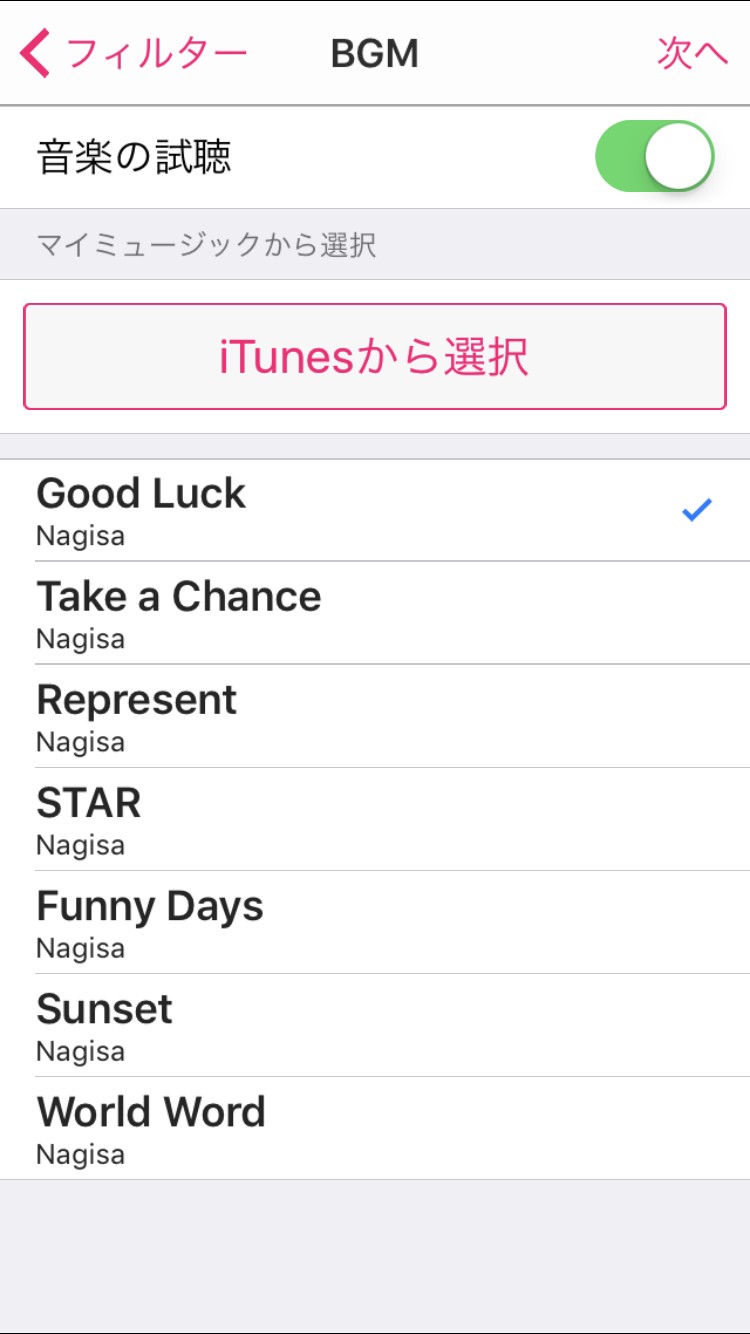Go back to フィルター screen
This screenshot has width=750, height=1334.
(x=133, y=53)
